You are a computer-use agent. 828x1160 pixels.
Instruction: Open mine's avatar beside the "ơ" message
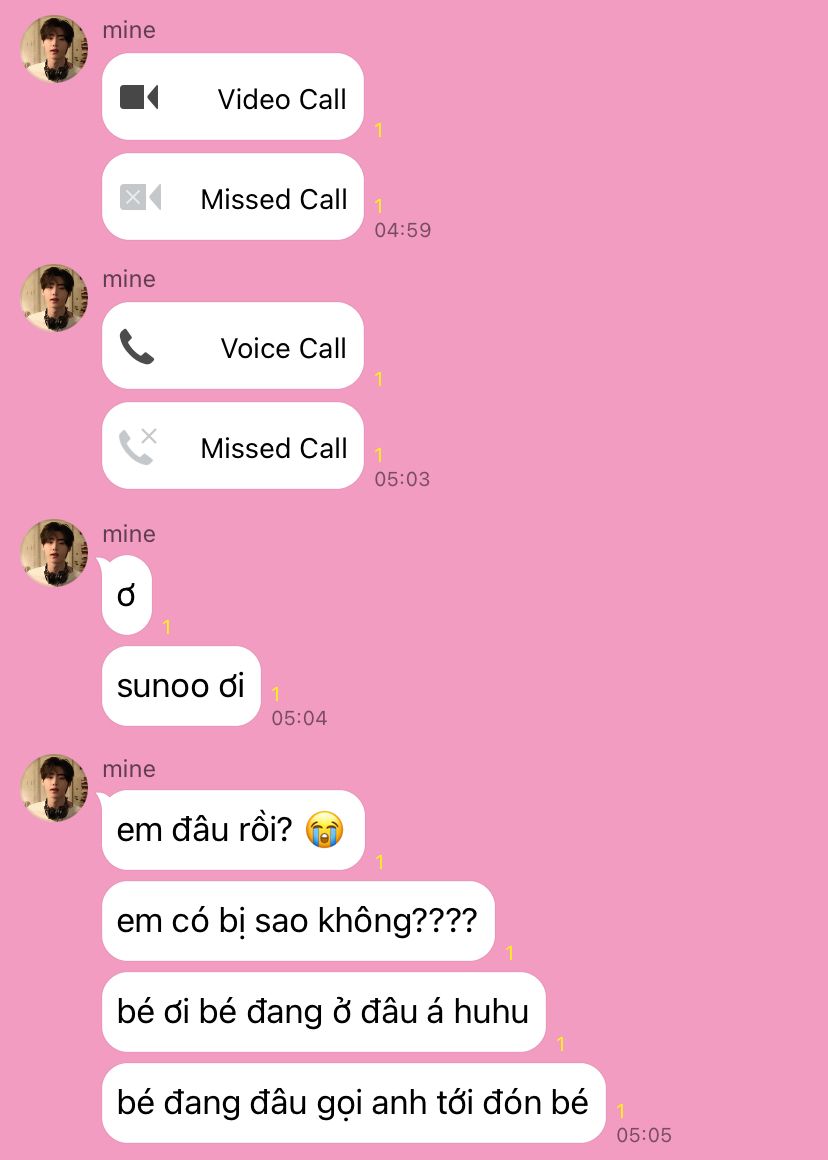pos(54,553)
